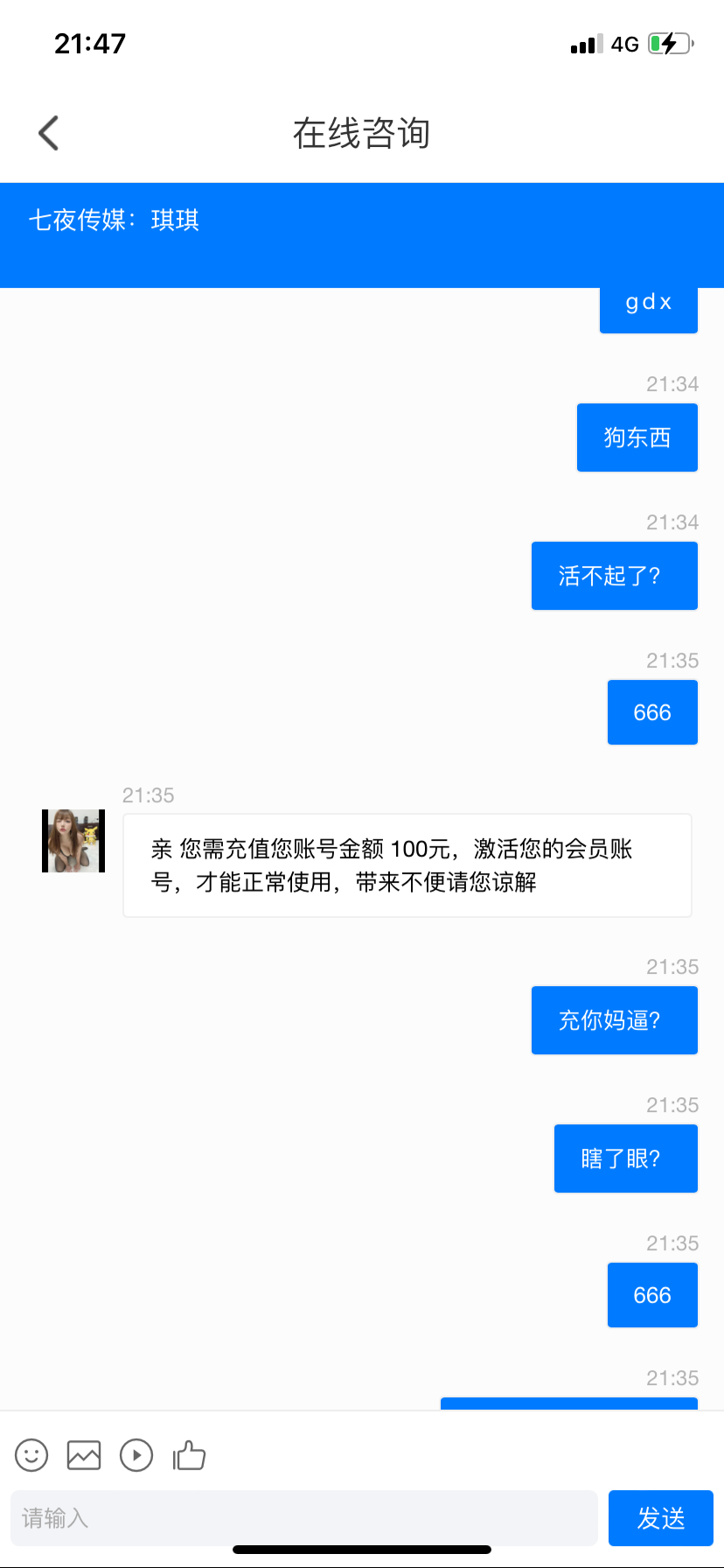Viewport: 724px width, 1568px height.
Task: Go back using the back arrow
Action: coord(48,132)
